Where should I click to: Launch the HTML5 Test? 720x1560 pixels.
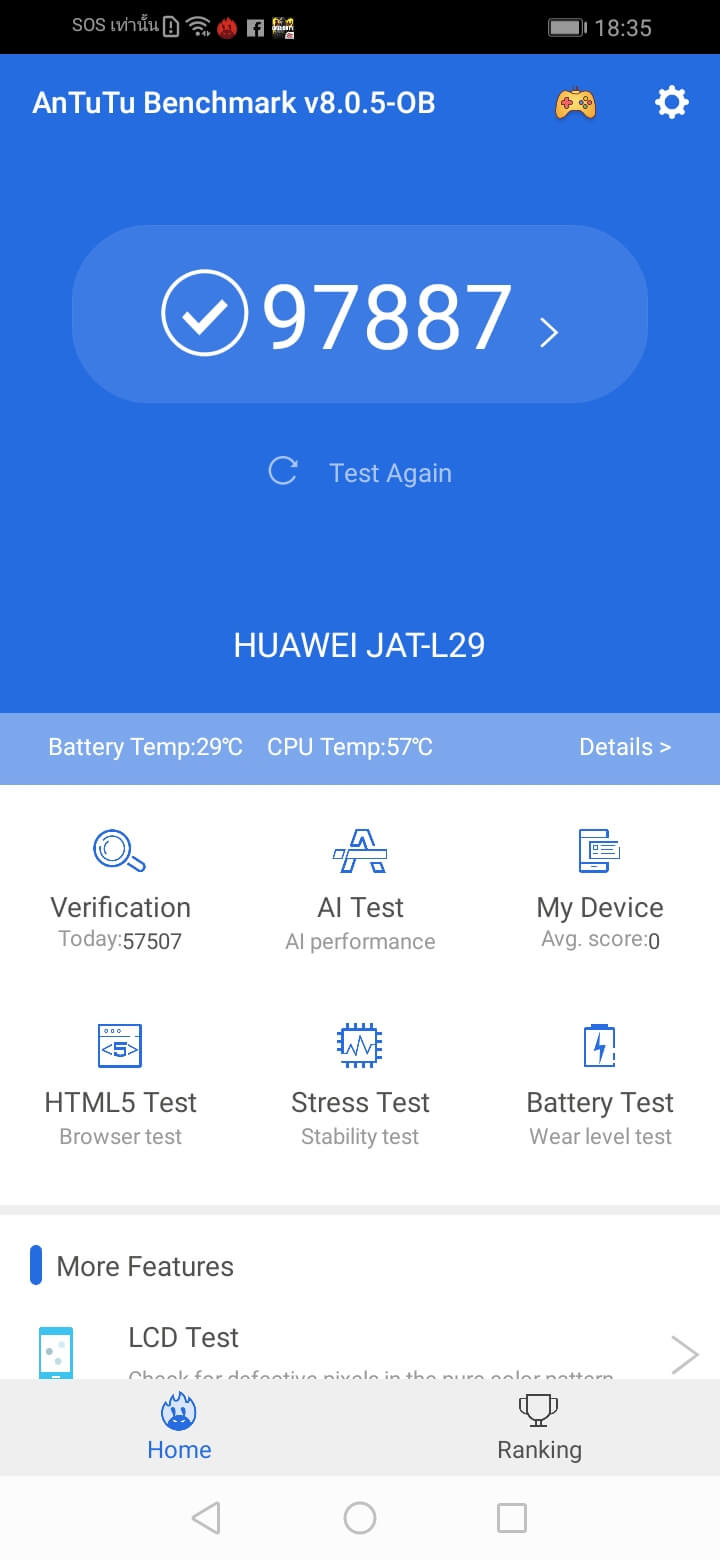[120, 1084]
